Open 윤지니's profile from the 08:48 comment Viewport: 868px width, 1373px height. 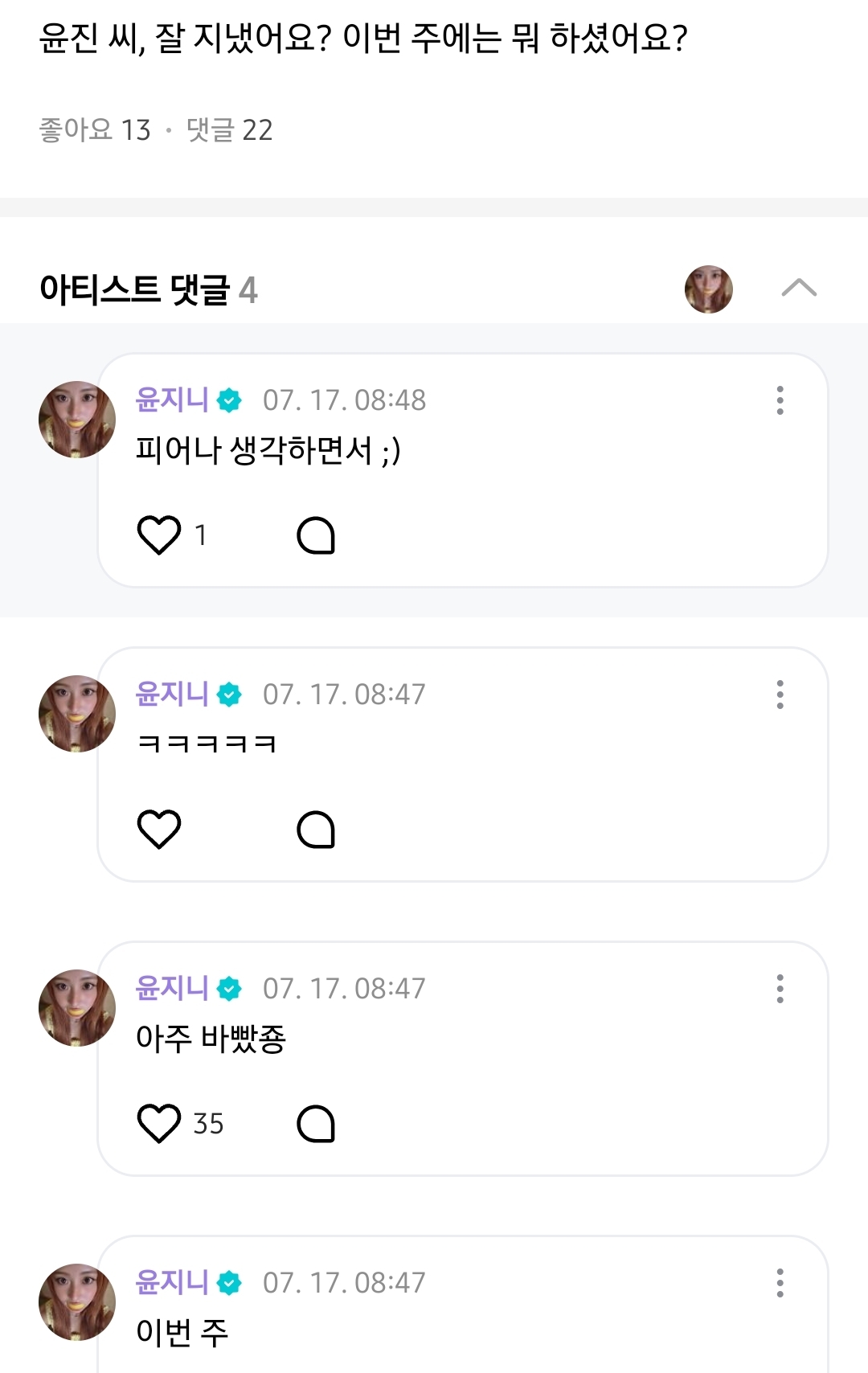tap(77, 420)
